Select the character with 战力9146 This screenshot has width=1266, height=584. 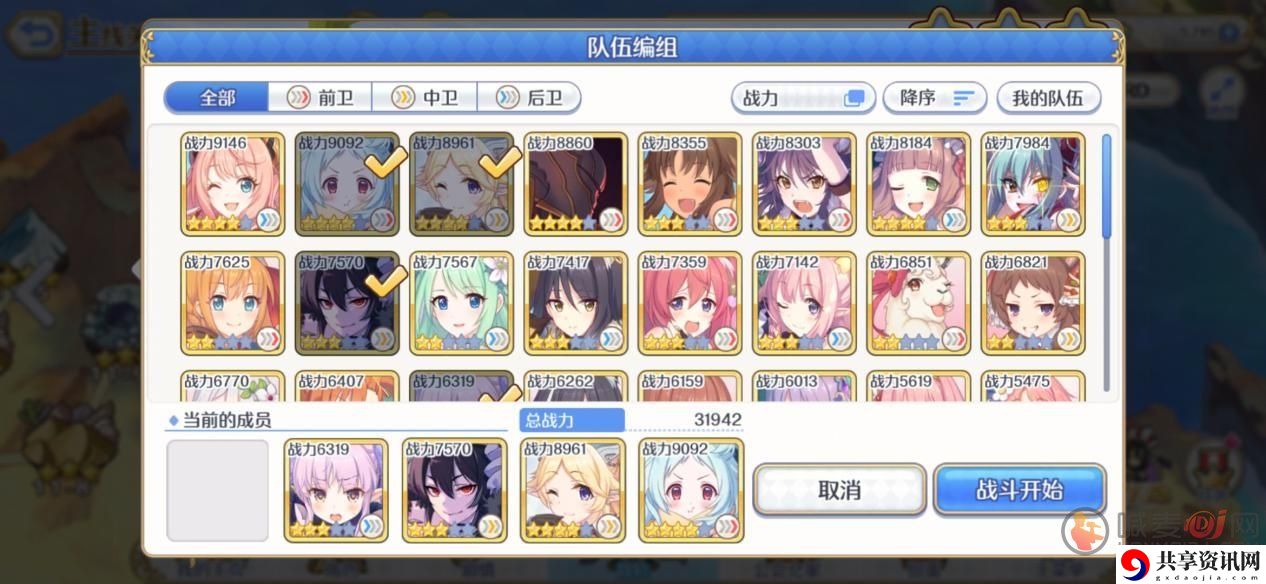pos(233,185)
